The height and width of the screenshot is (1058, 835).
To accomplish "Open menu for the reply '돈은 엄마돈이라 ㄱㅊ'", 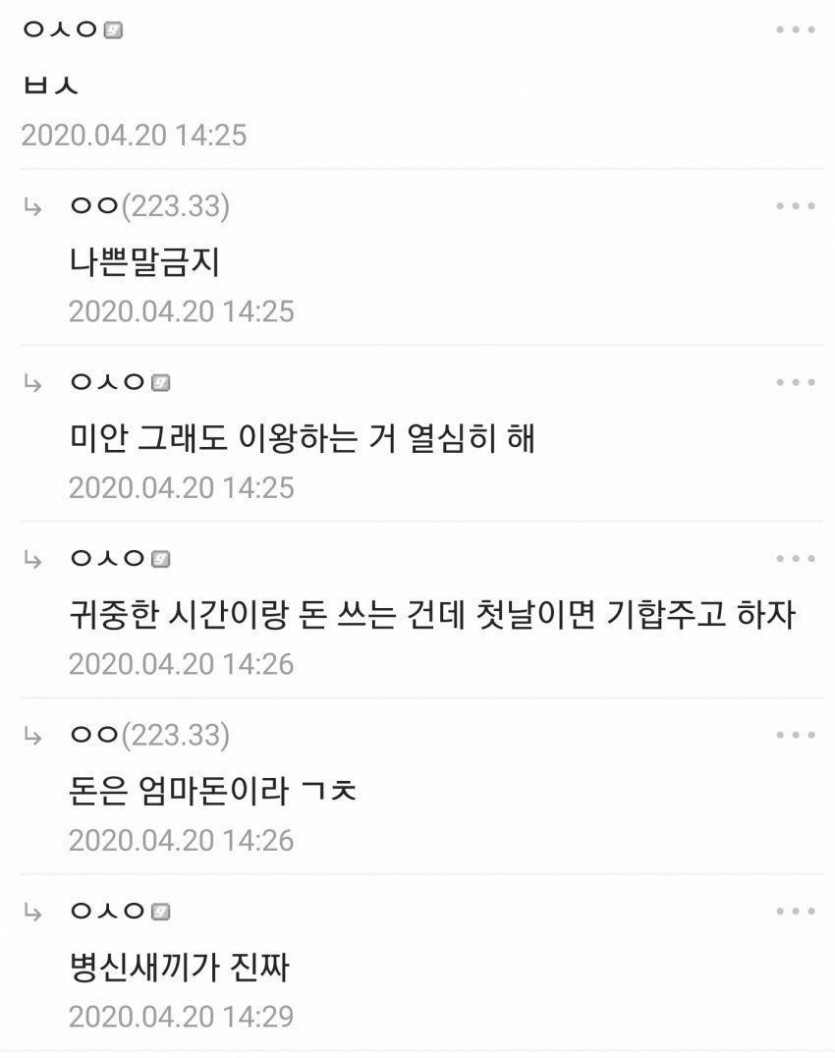I will (796, 735).
